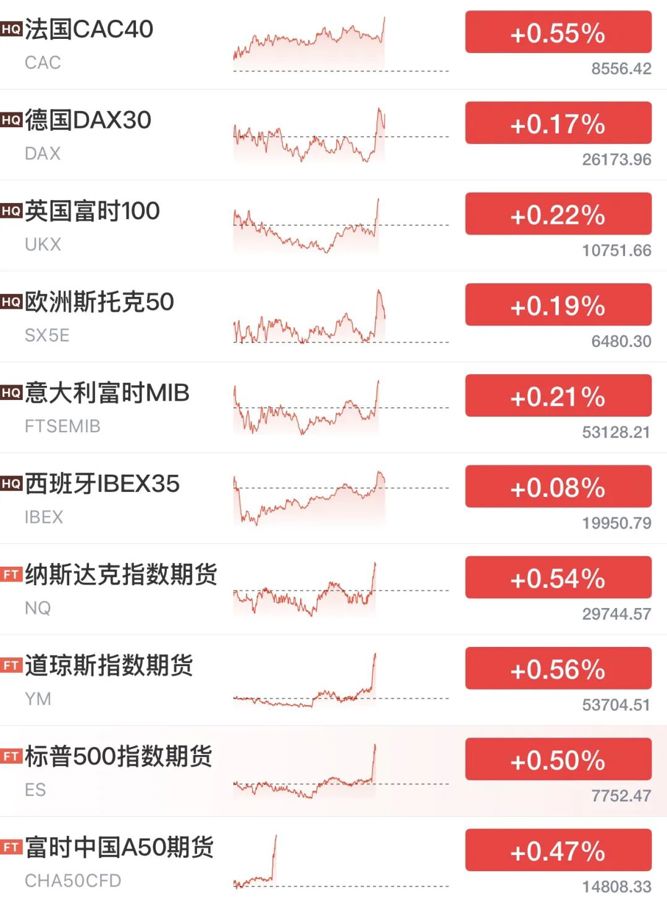The image size is (667, 905).
Task: Open the 标普500指数期货 row
Action: click(334, 771)
